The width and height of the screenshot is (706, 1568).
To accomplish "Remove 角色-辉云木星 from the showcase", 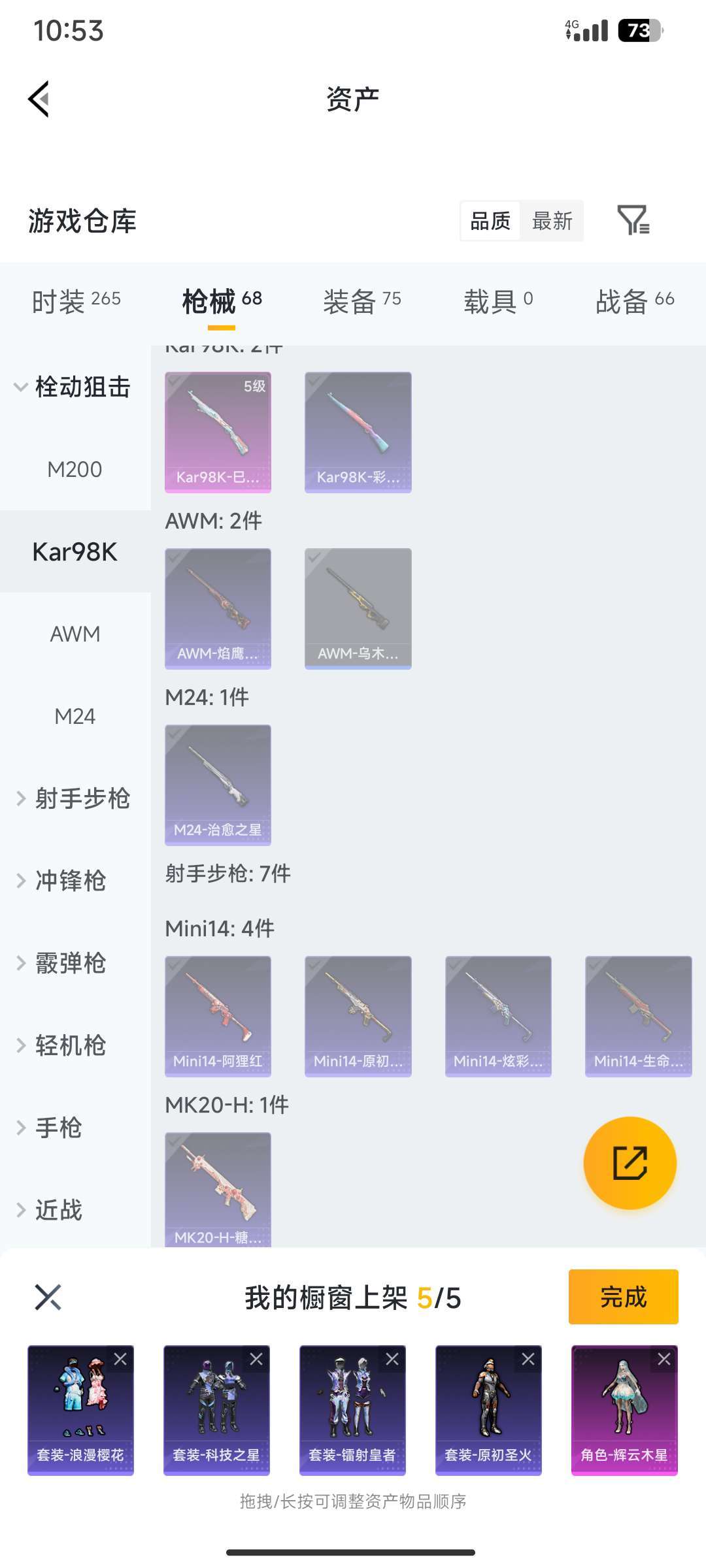I will coord(664,1359).
